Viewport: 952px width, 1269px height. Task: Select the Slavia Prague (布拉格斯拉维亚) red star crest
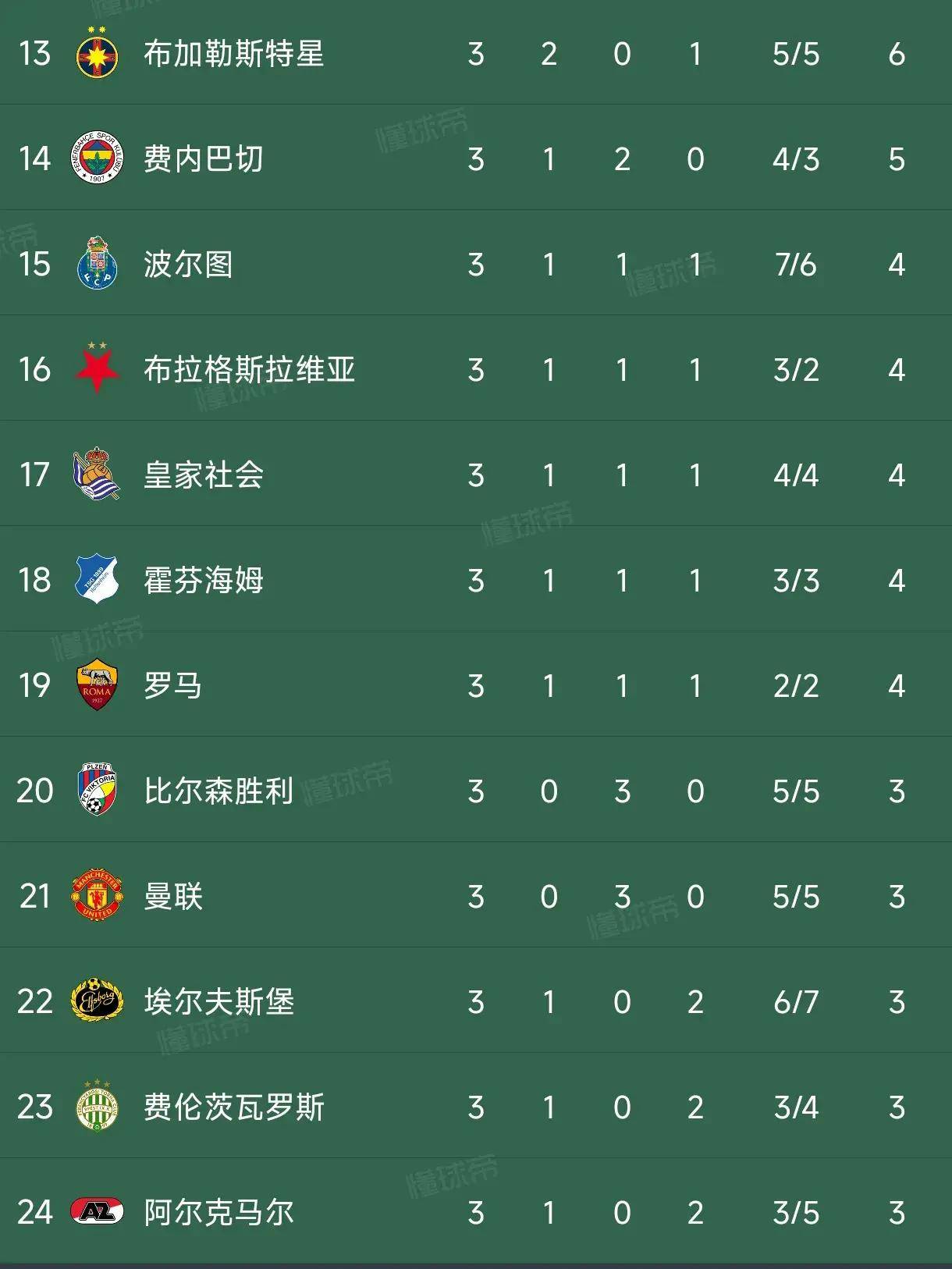coord(95,369)
